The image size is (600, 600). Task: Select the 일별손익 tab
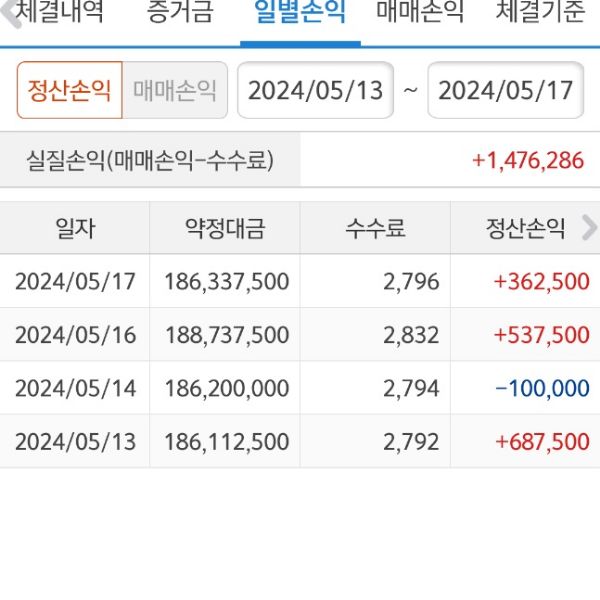click(300, 14)
